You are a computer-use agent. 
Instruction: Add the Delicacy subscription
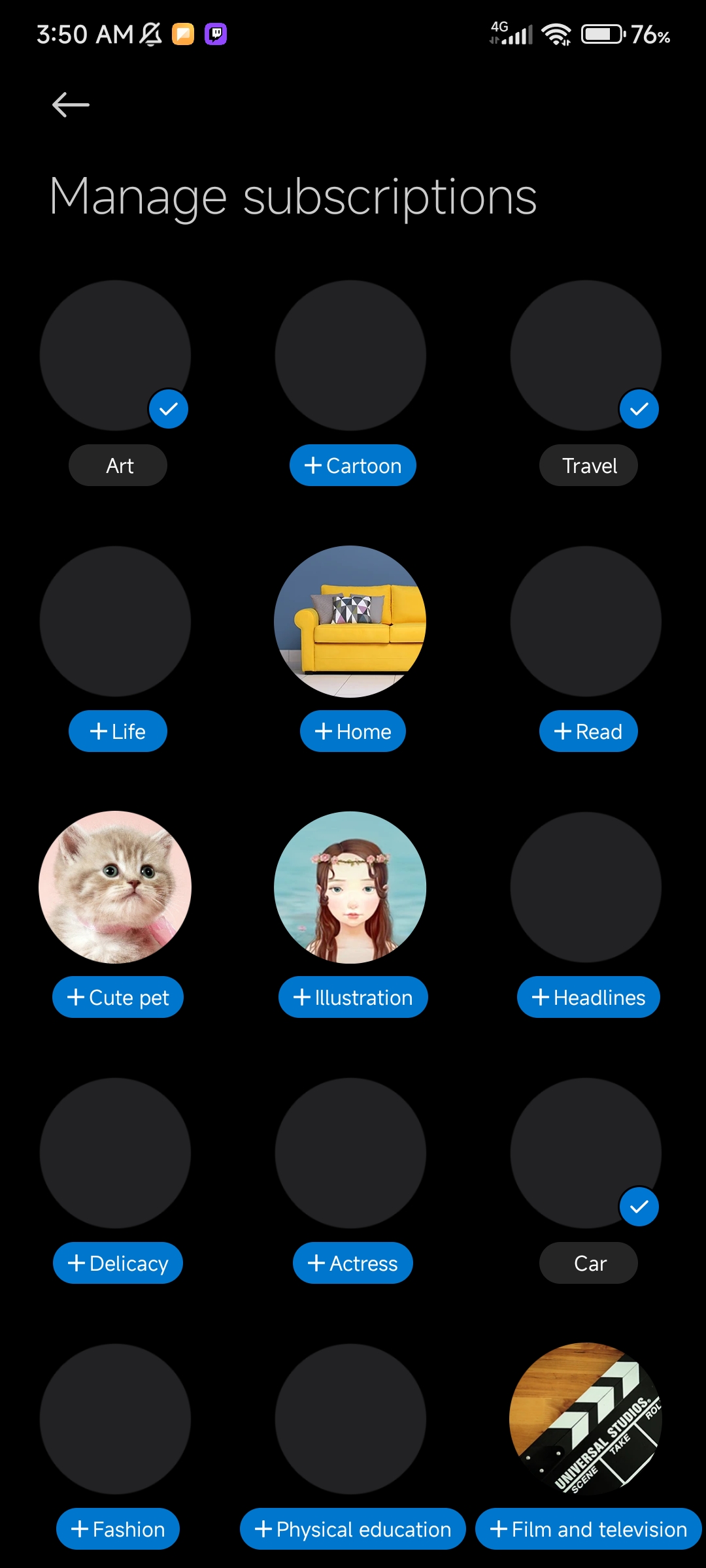click(x=118, y=1263)
